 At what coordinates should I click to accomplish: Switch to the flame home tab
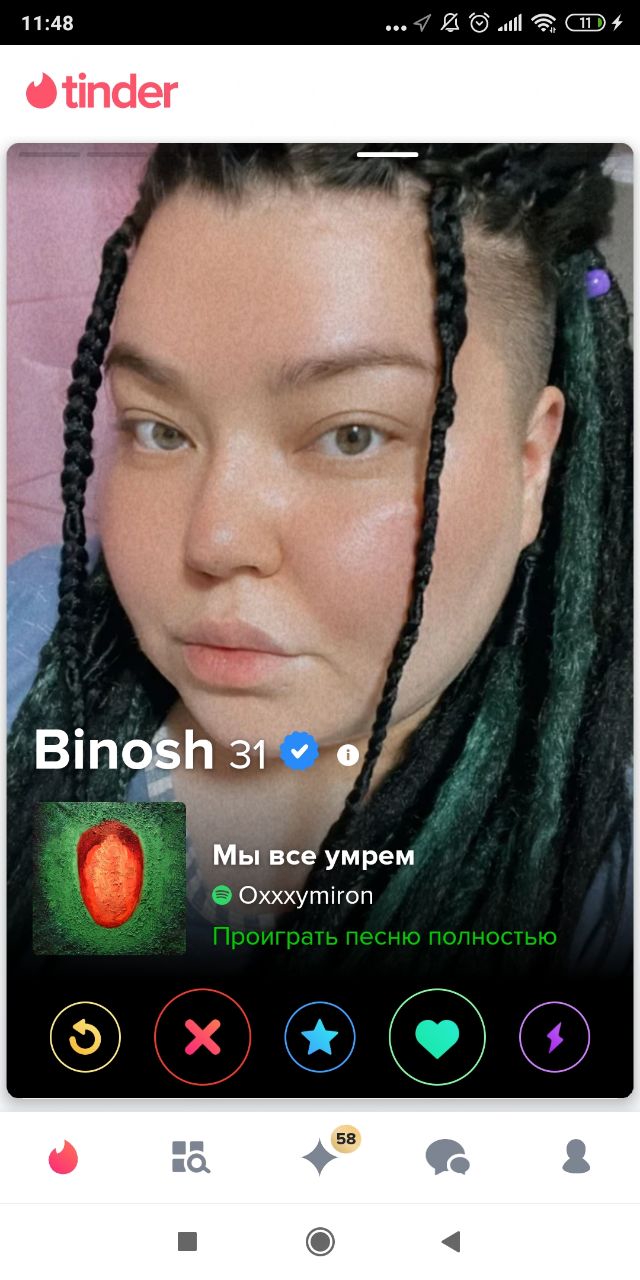(64, 1157)
